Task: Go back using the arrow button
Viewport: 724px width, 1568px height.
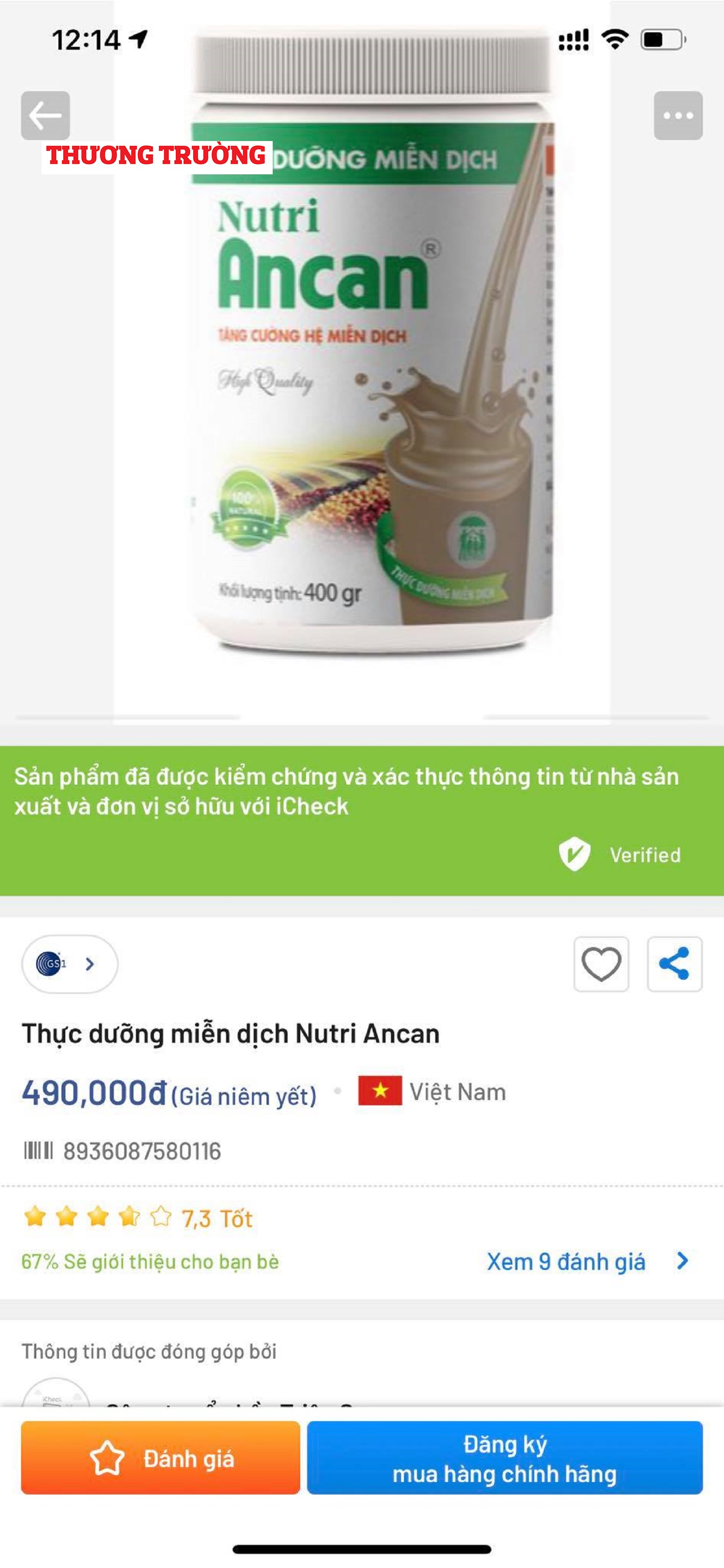Action: pyautogui.click(x=45, y=115)
